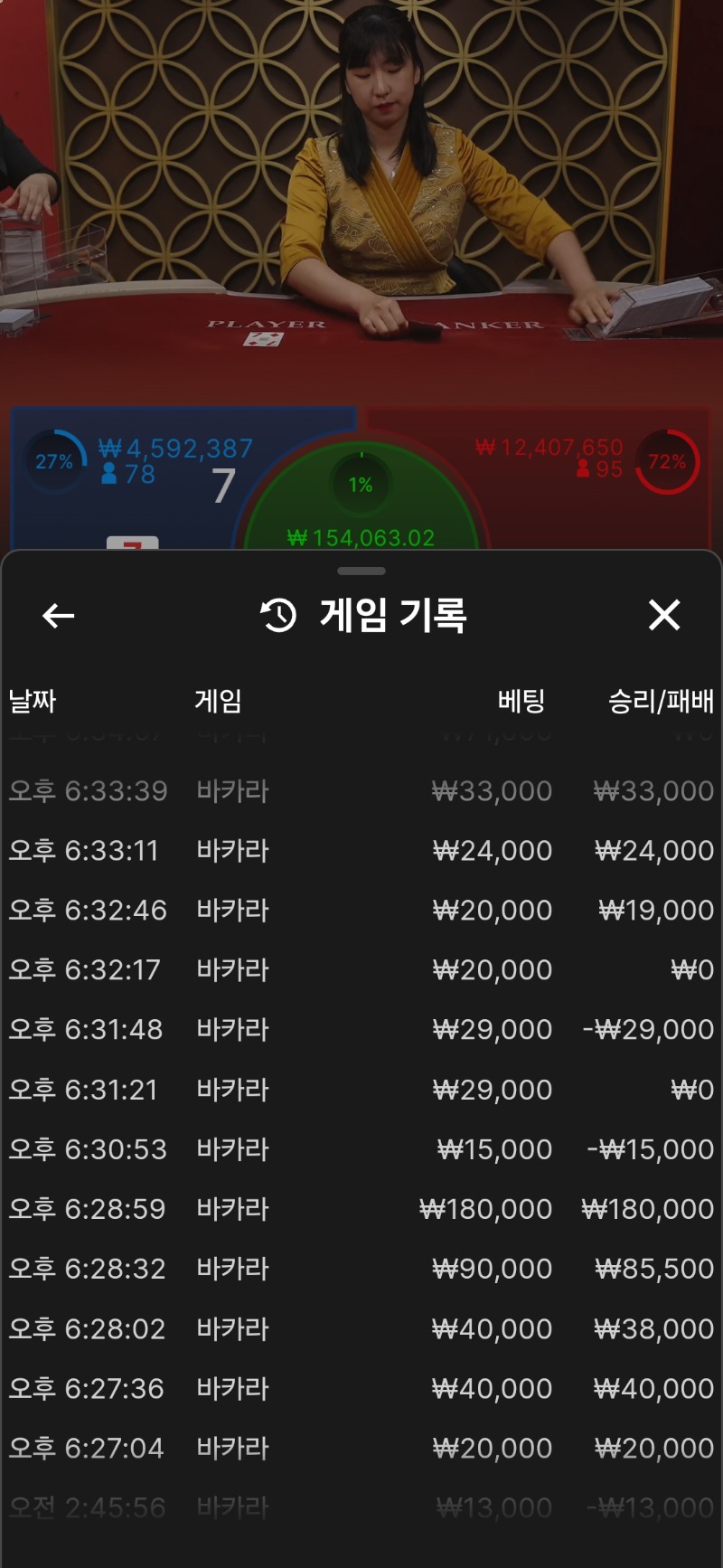Open the 오후 6:31:48 loss record
This screenshot has width=723, height=1568.
(x=361, y=1030)
